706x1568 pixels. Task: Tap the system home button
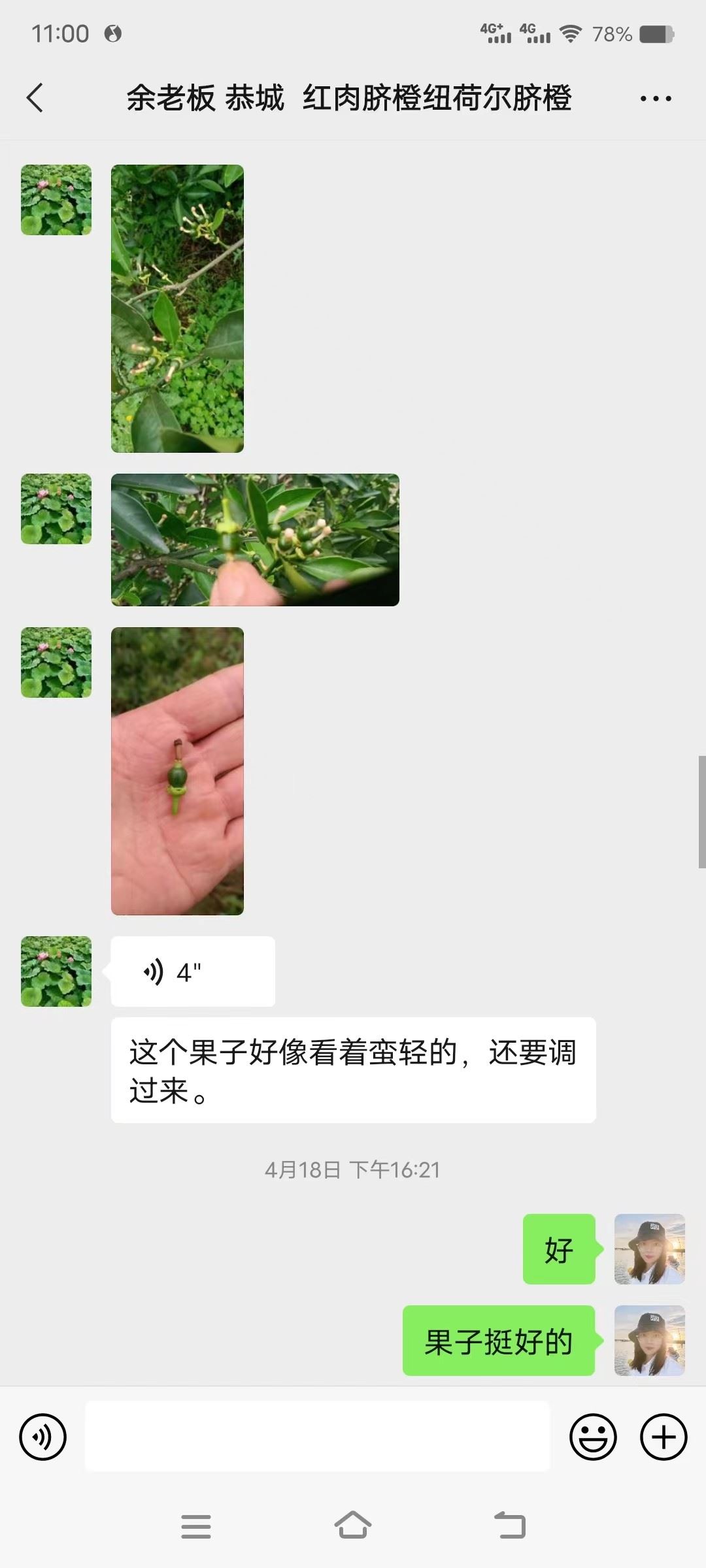(353, 1526)
